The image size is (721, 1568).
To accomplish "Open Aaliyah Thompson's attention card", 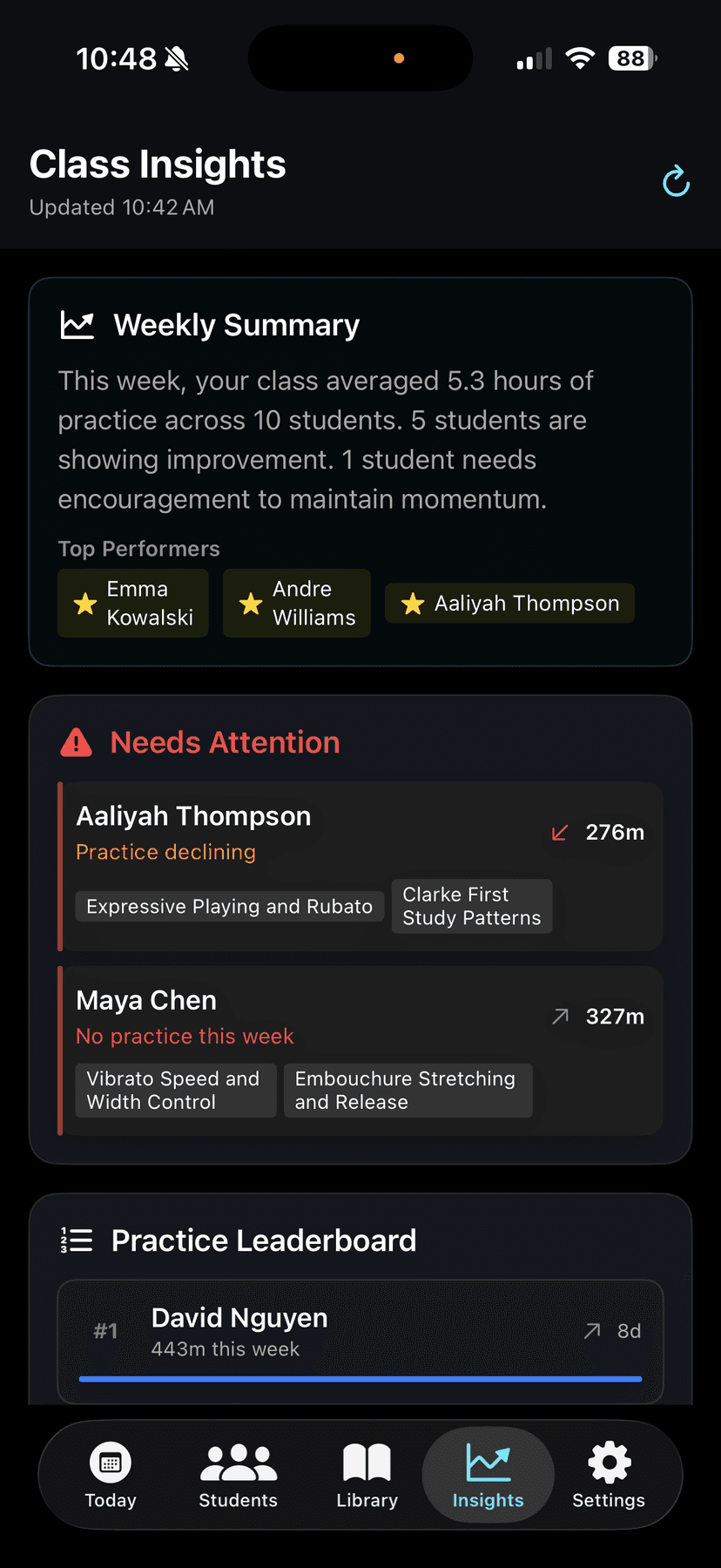I will tap(360, 865).
